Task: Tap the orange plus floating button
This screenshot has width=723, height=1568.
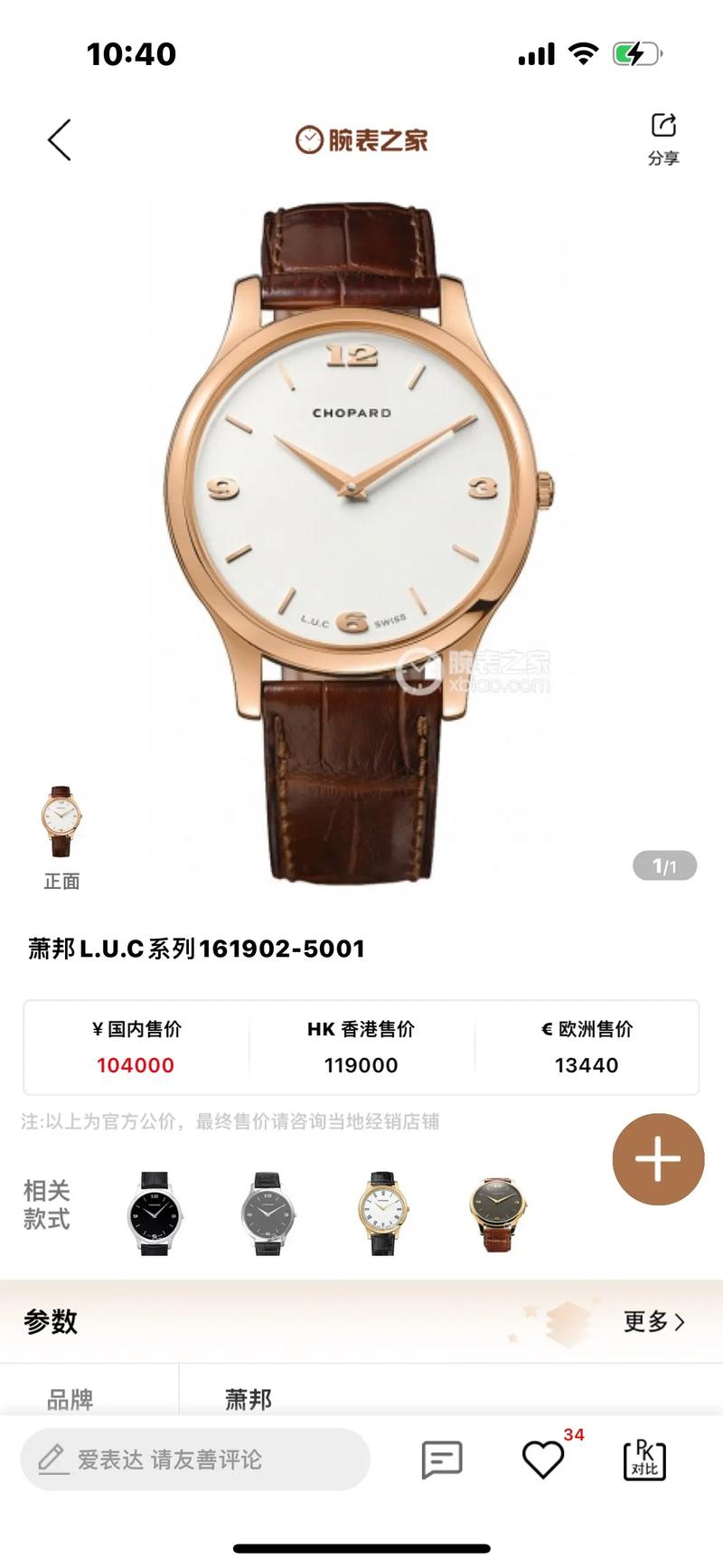Action: click(x=658, y=1159)
